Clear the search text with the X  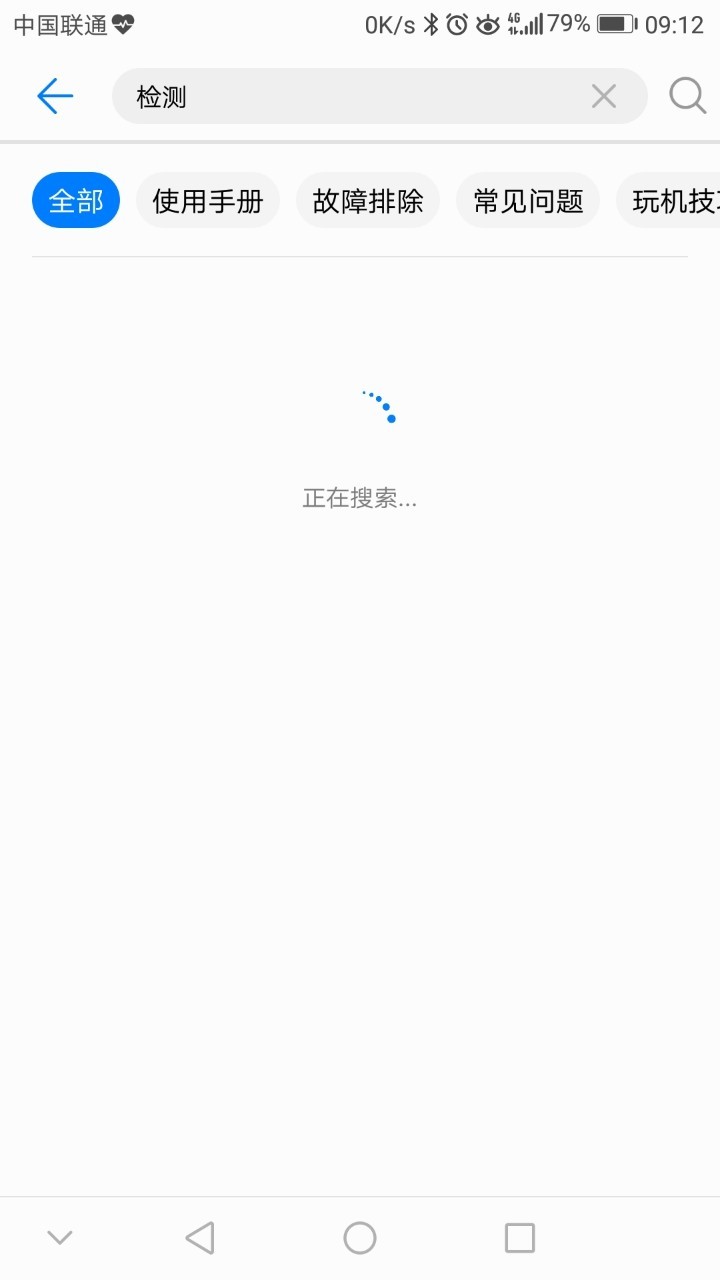604,95
